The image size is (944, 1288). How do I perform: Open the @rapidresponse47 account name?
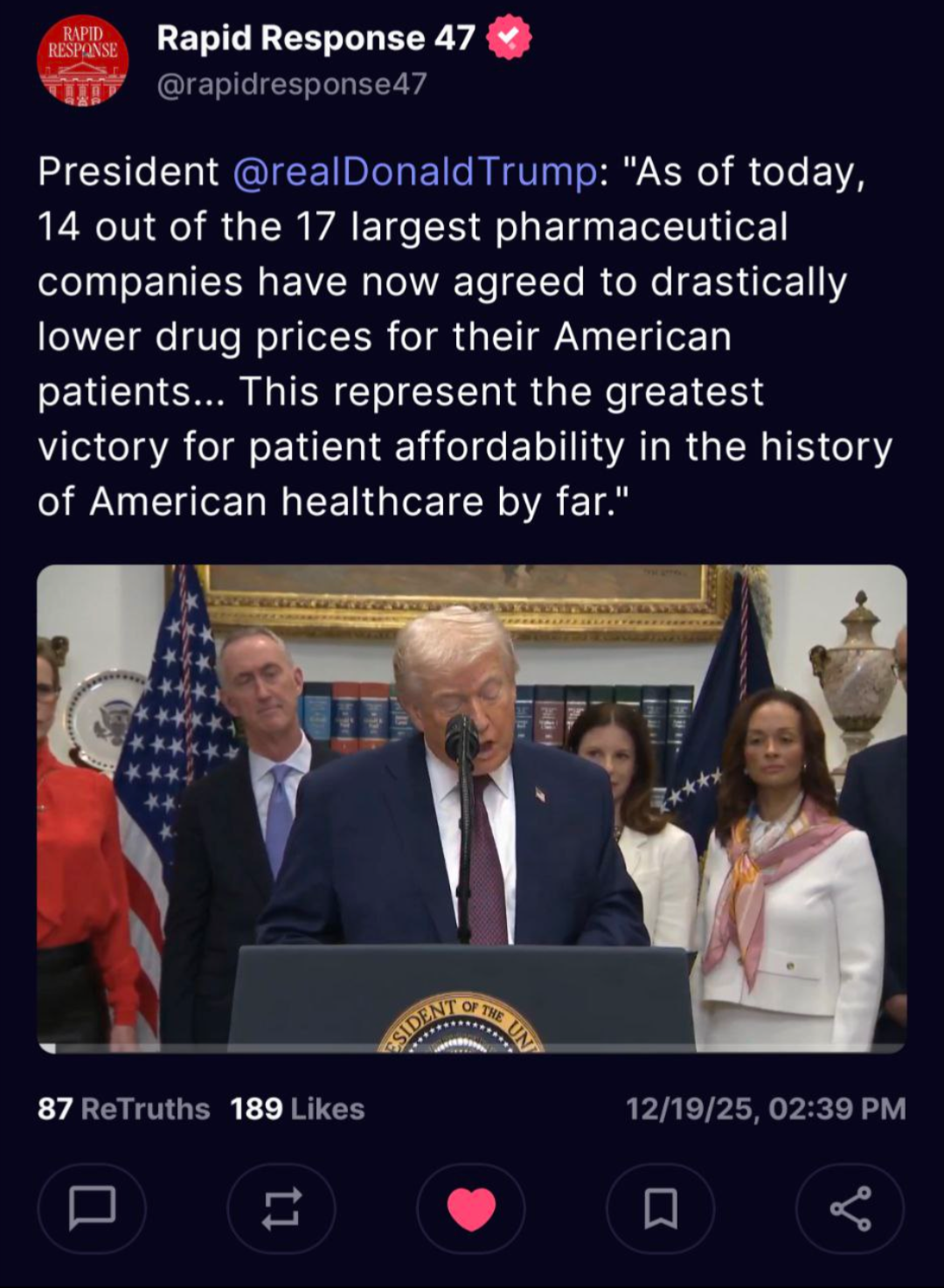[x=291, y=84]
